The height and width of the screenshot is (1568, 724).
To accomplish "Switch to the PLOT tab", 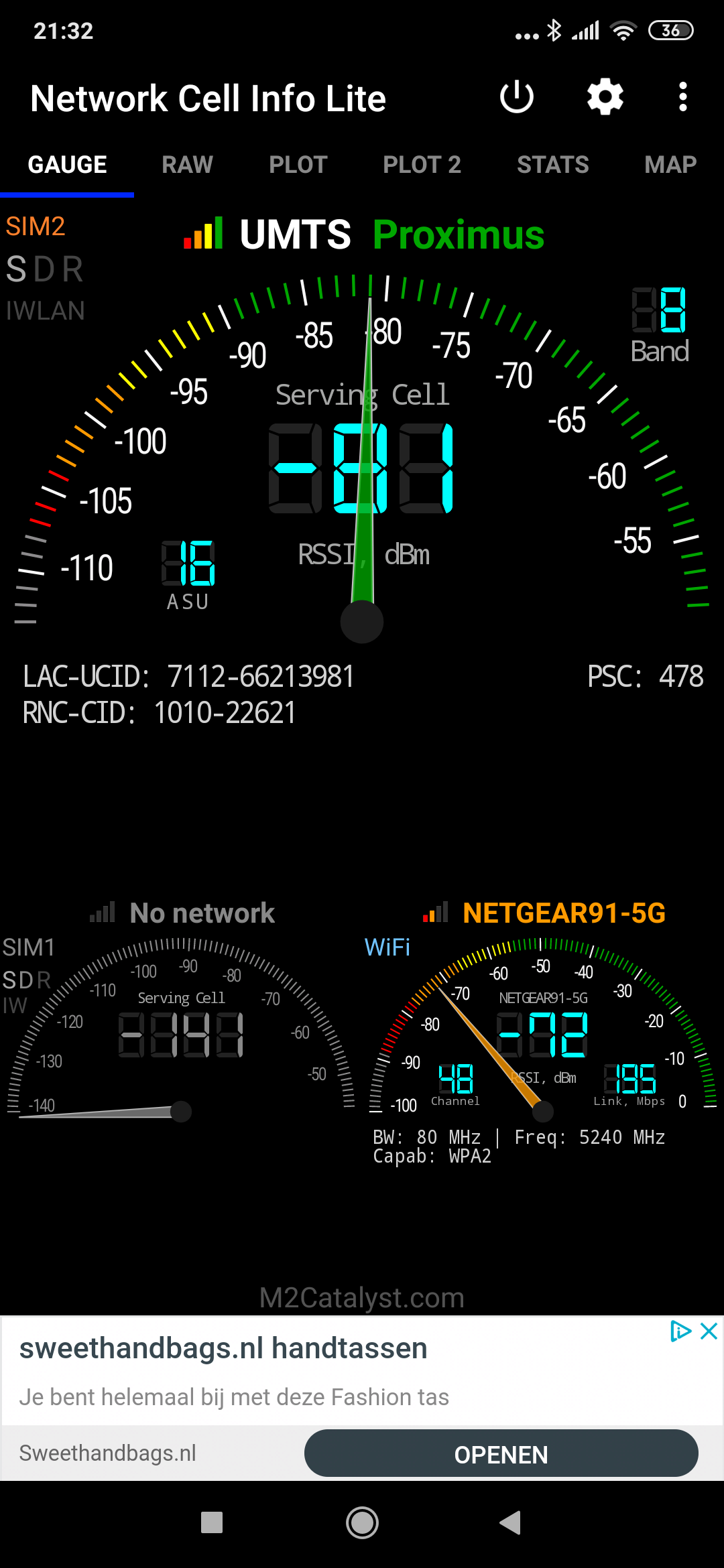I will click(298, 165).
